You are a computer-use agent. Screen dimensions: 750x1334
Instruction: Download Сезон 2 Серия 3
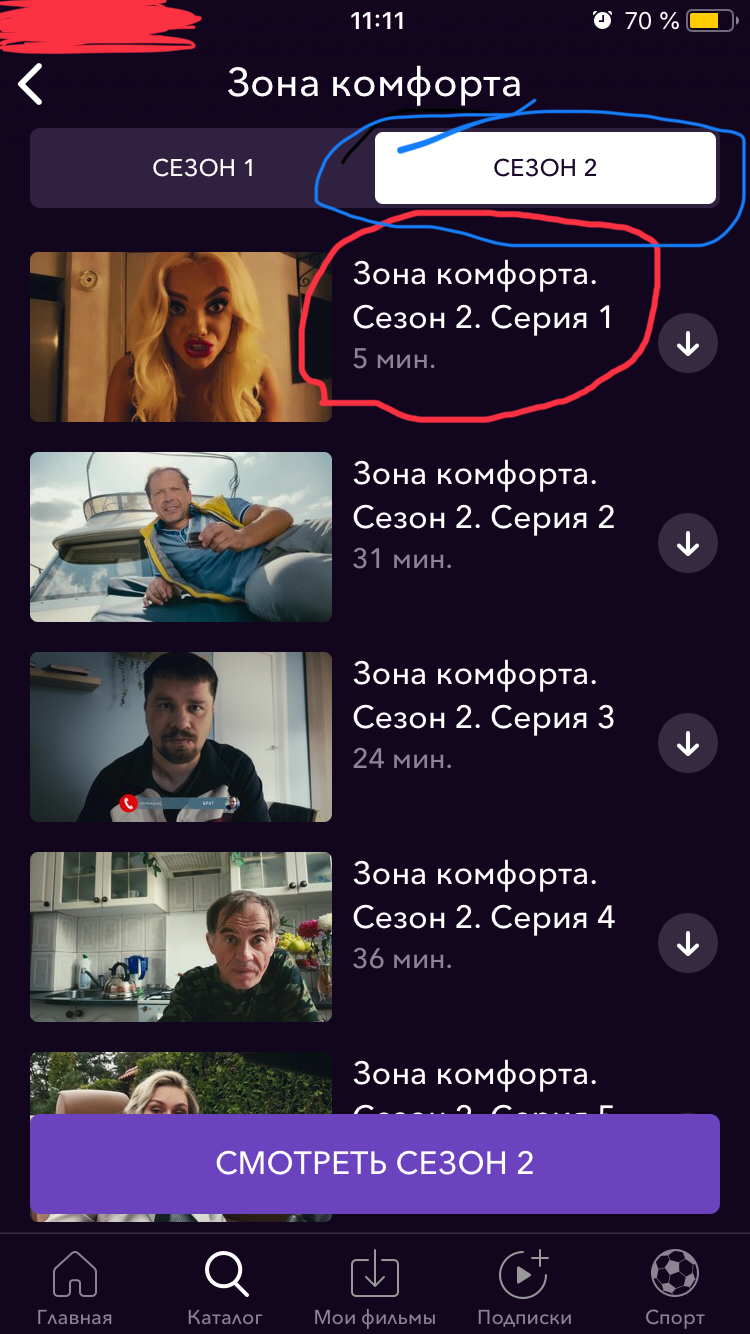point(688,744)
